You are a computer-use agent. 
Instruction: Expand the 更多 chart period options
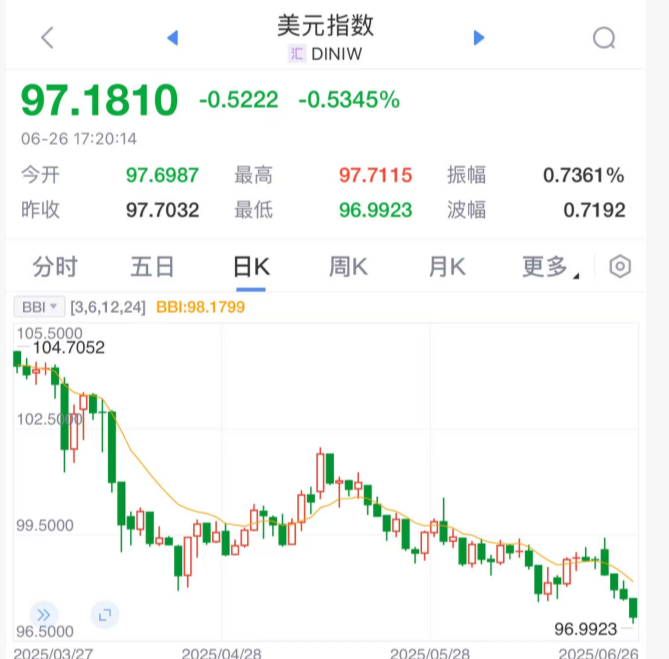click(x=547, y=267)
